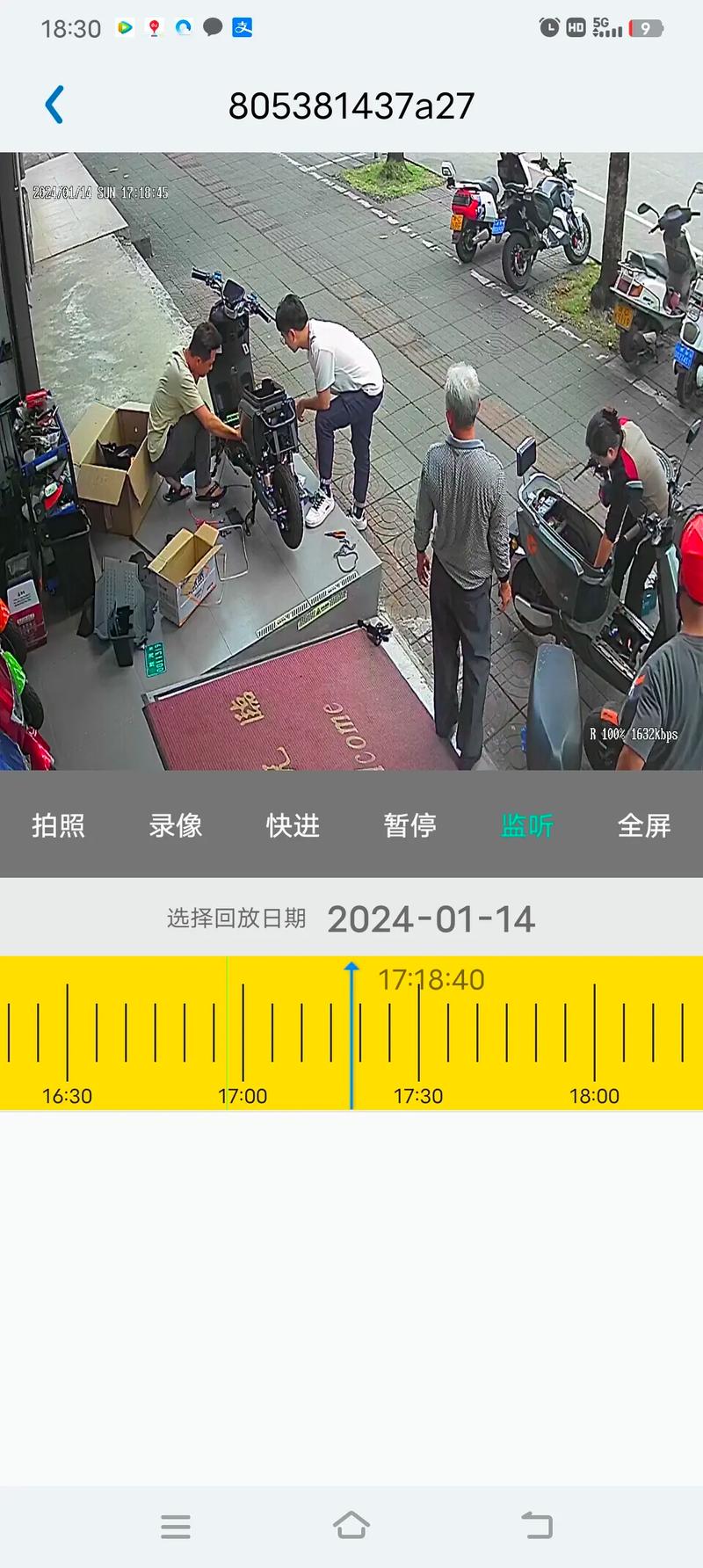The image size is (703, 1568).
Task: Tap the blue back arrow at top left
Action: [x=54, y=104]
